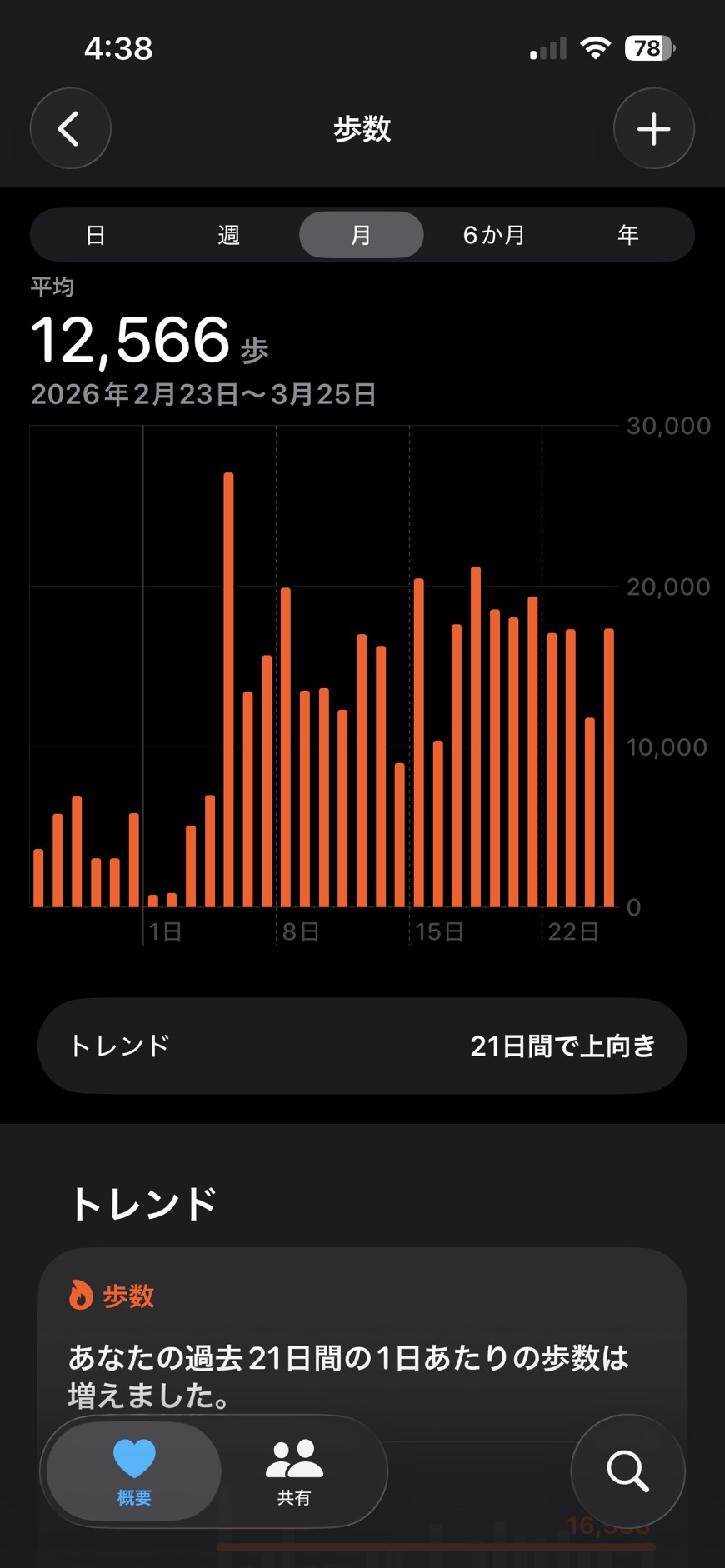Show the 6か月 chart range

[494, 235]
